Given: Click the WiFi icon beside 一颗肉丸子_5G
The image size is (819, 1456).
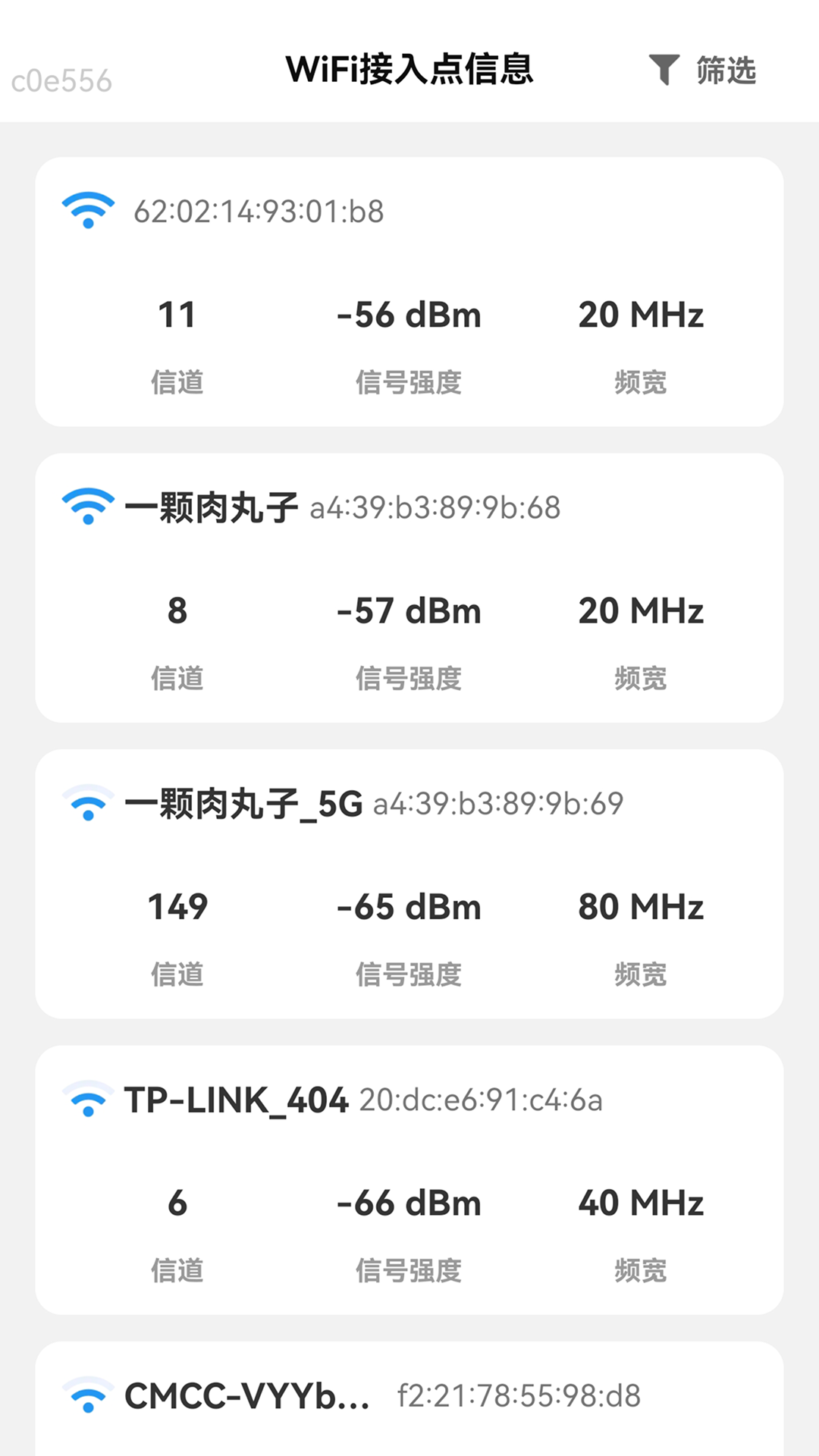Looking at the screenshot, I should [x=89, y=804].
